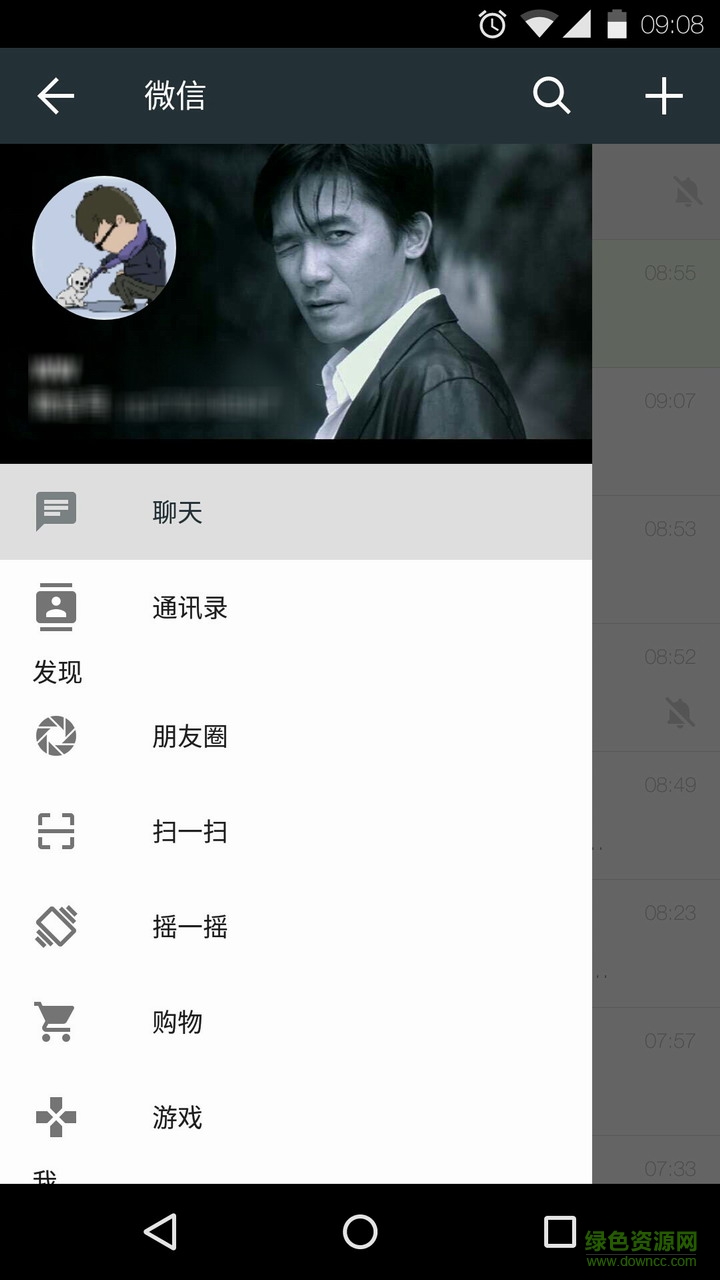The height and width of the screenshot is (1280, 720).
Task: Open the chat search icon
Action: click(x=551, y=95)
